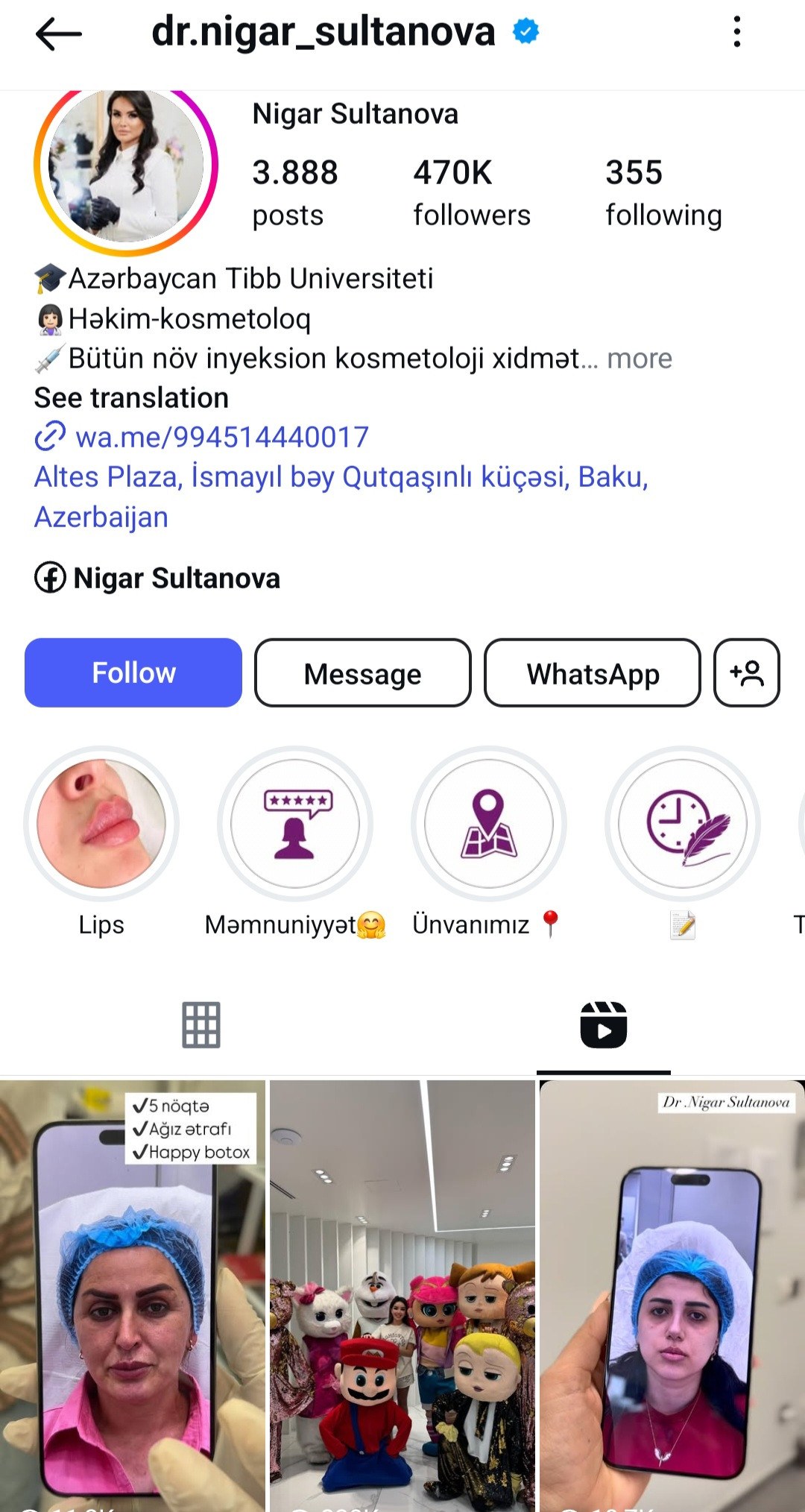Open the Lips story highlight
This screenshot has height=1512, width=805.
(101, 824)
